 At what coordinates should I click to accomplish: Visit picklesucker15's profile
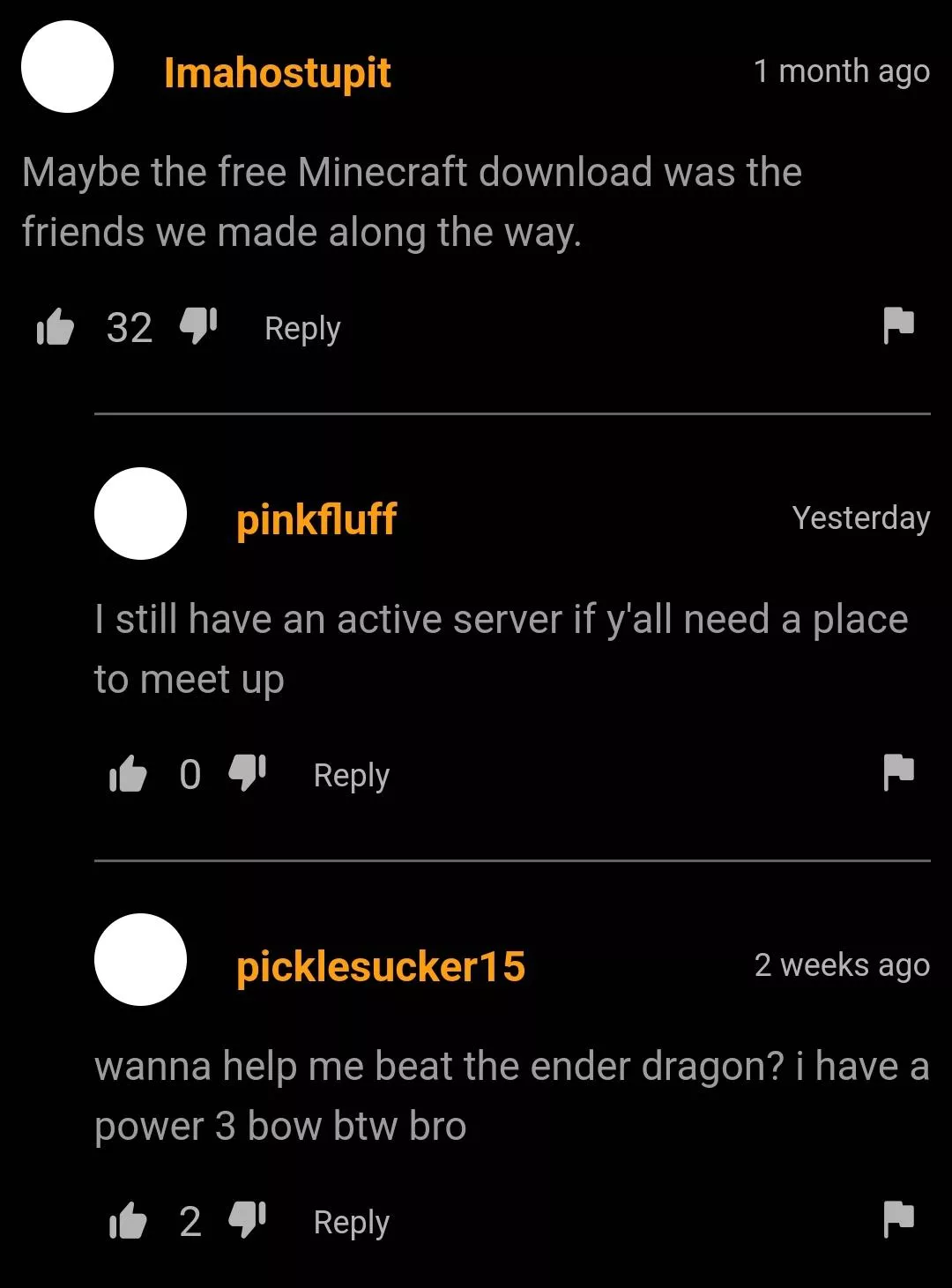coord(380,966)
